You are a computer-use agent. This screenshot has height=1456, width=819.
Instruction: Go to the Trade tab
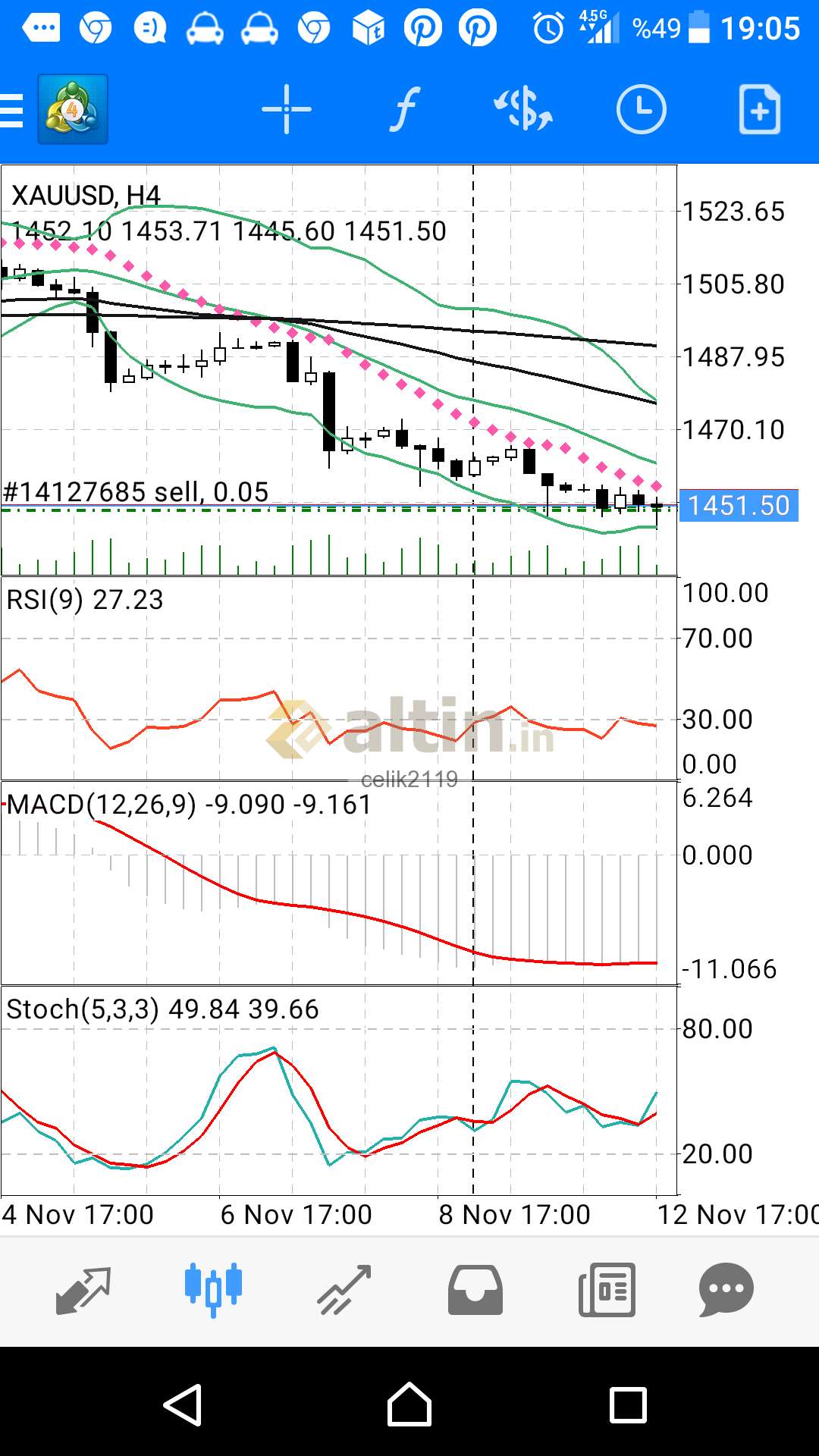(x=344, y=1290)
